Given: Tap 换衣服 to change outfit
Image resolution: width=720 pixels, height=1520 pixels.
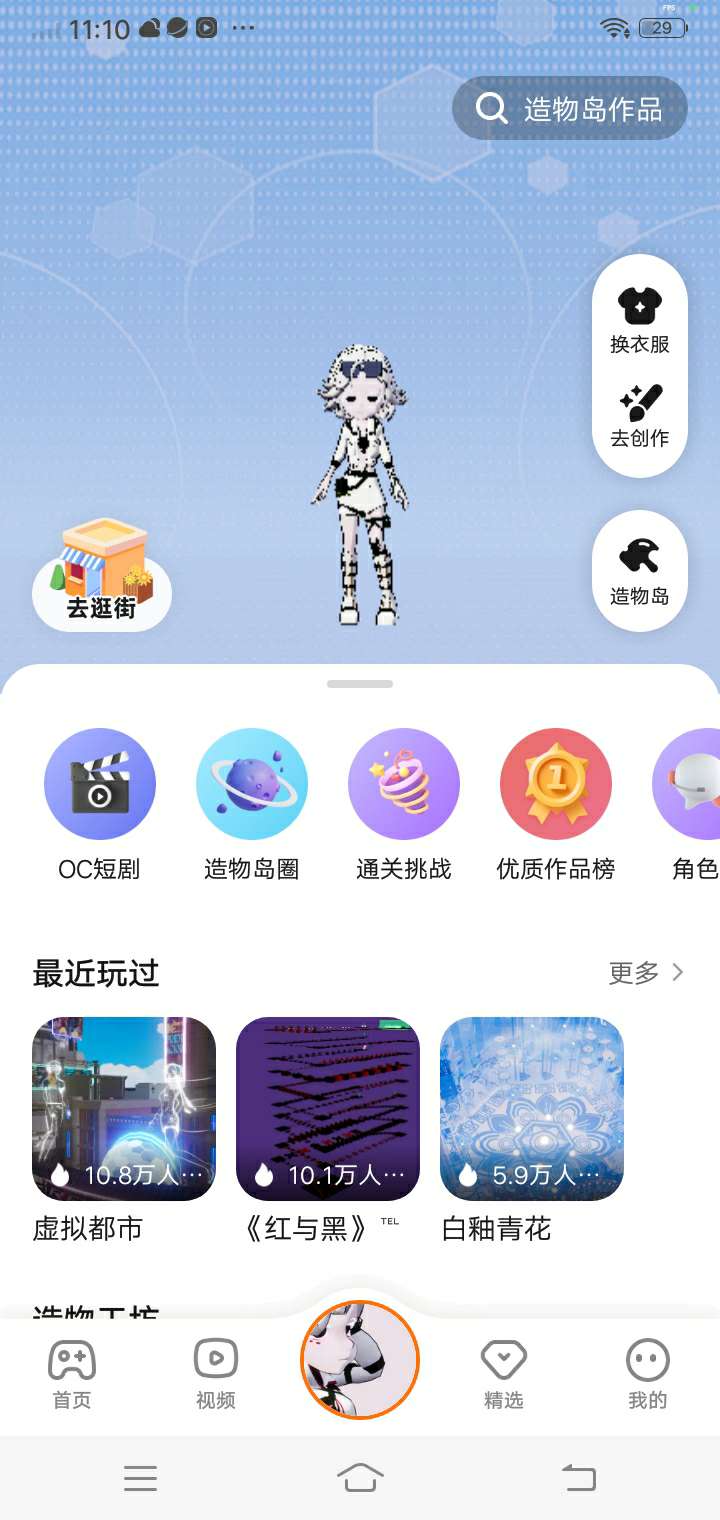Looking at the screenshot, I should click(640, 320).
